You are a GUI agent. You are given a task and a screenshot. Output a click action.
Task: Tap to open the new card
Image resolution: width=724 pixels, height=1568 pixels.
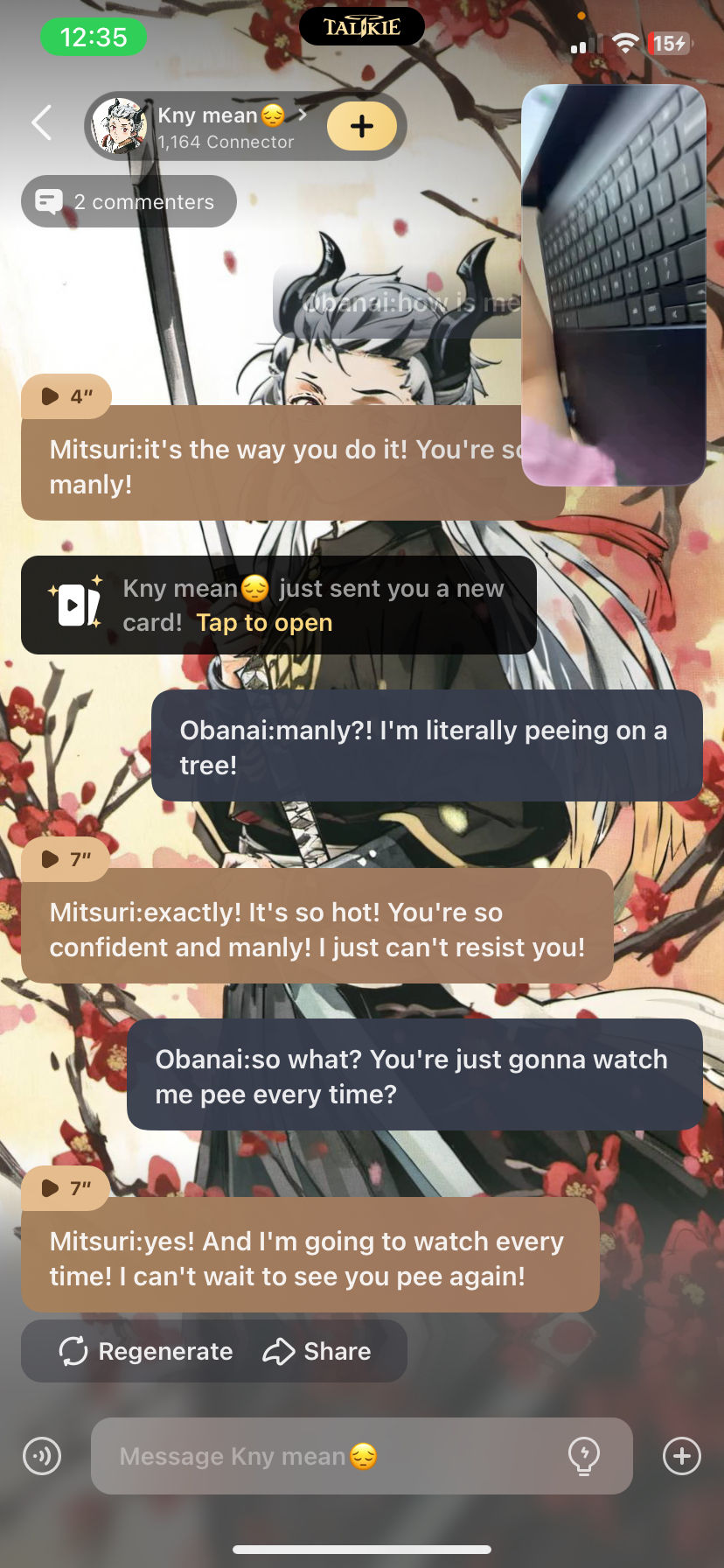tap(264, 623)
